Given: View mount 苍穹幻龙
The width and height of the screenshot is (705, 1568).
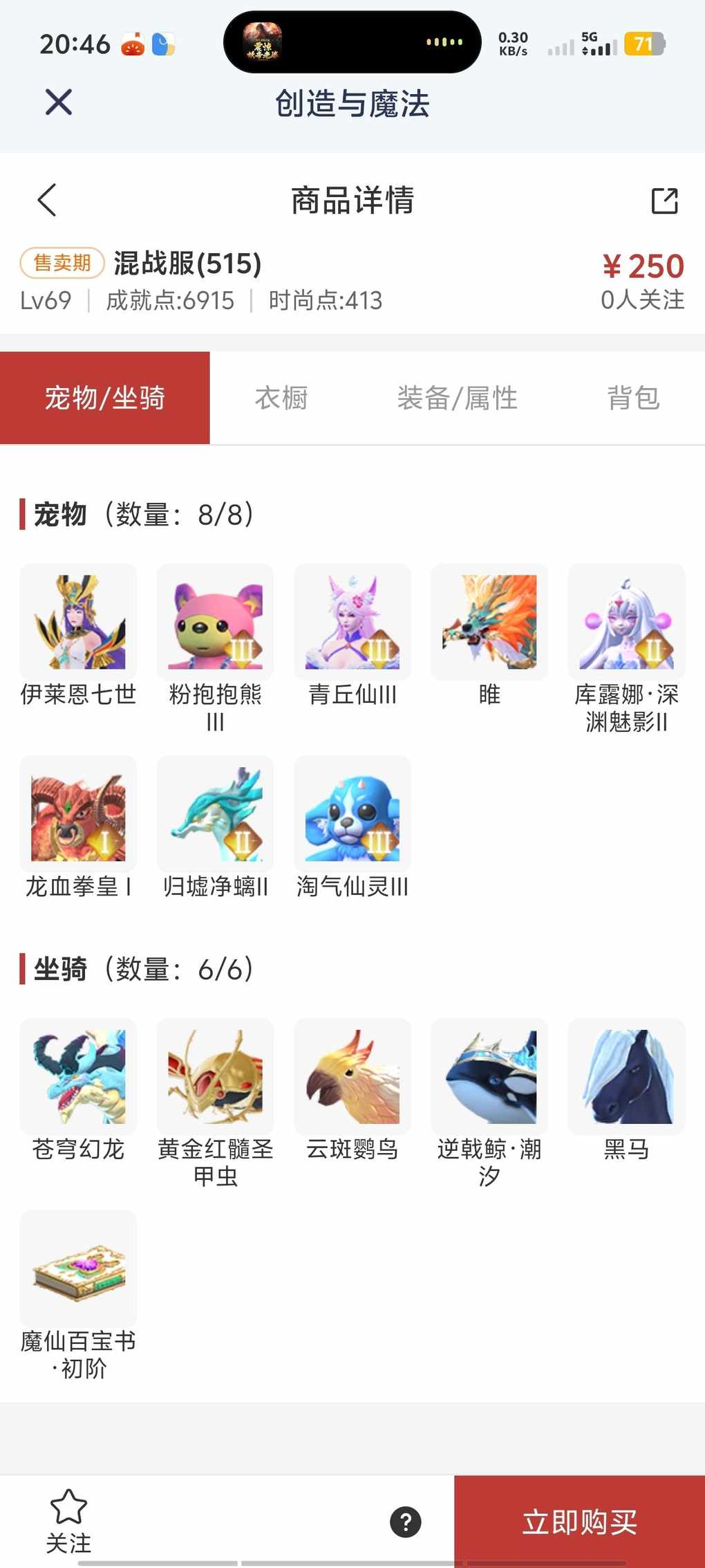Looking at the screenshot, I should [x=78, y=1077].
